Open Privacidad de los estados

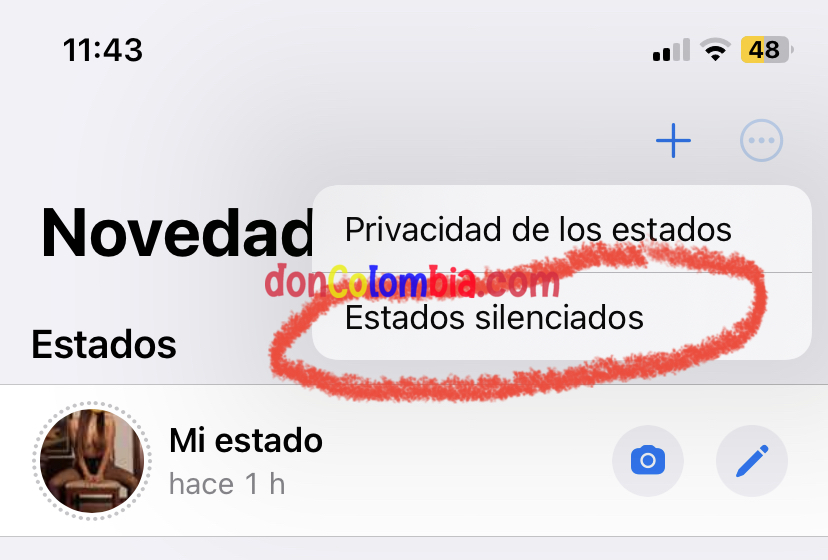pos(538,229)
